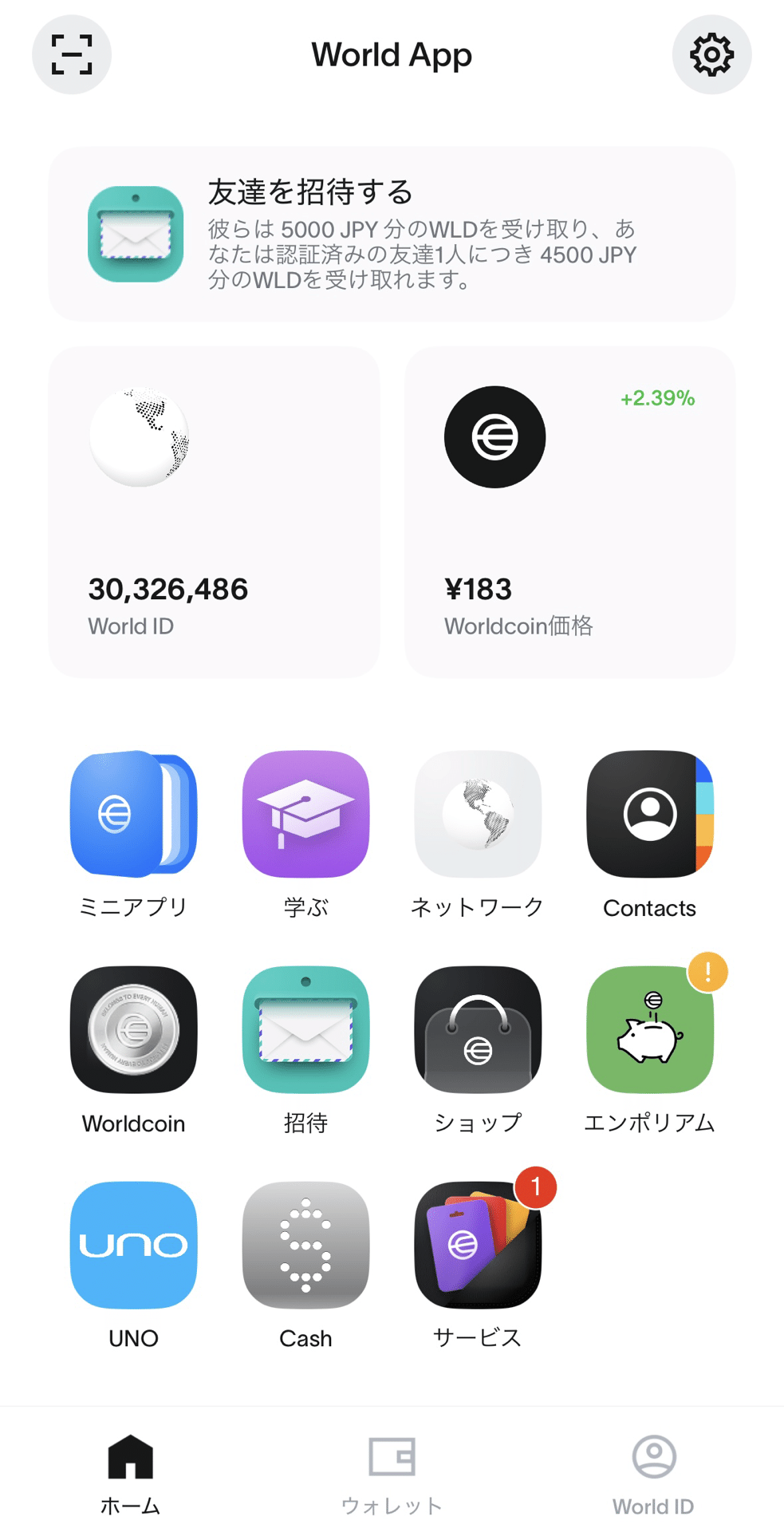
Task: Tap the +2.39% price change indicator
Action: 656,397
